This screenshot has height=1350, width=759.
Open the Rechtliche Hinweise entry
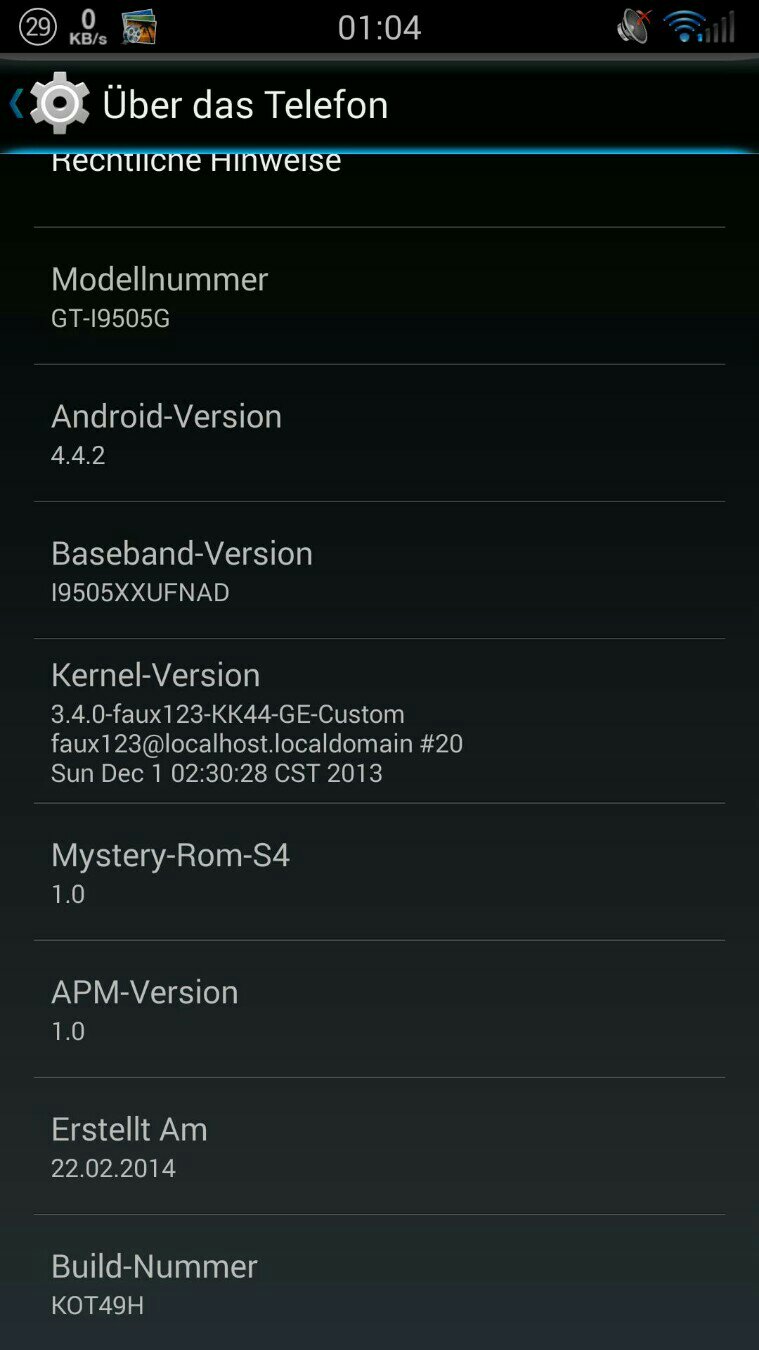coord(379,190)
